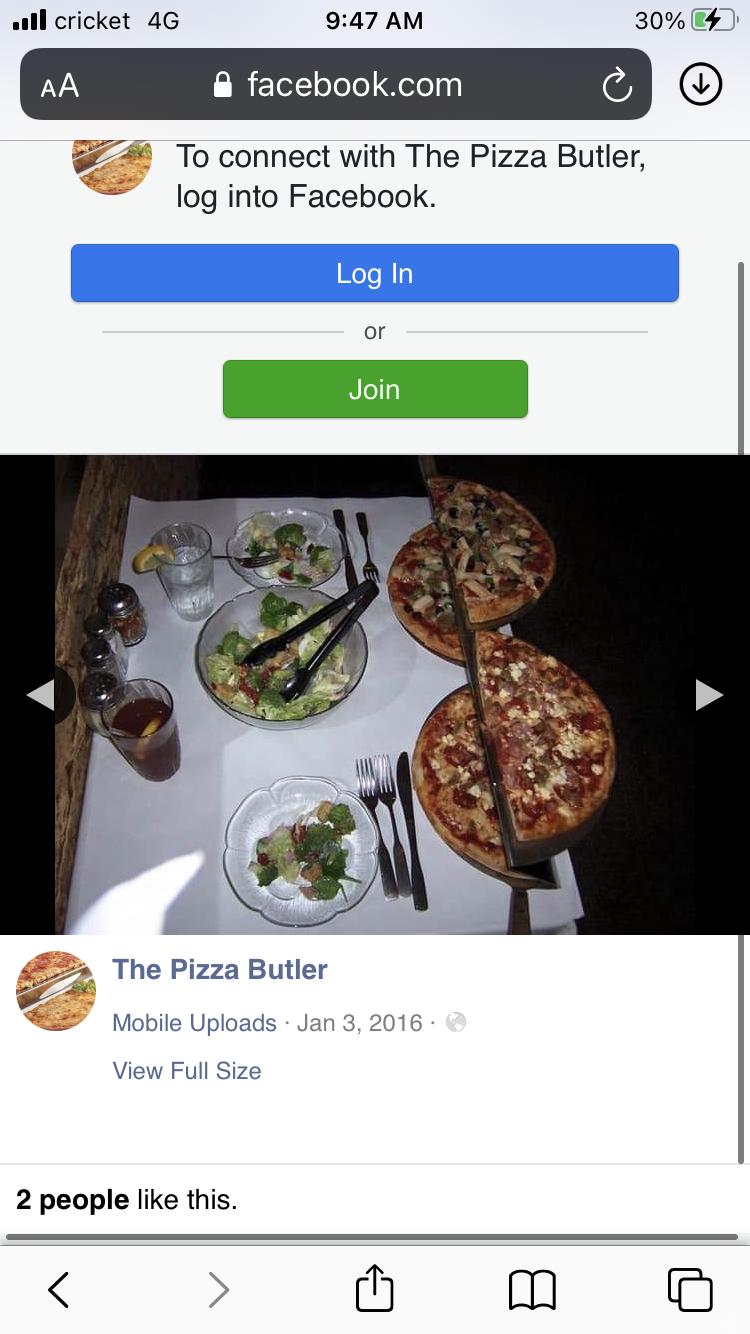
Task: Open The Pizza Butler profile picture below photo
Action: 56,991
